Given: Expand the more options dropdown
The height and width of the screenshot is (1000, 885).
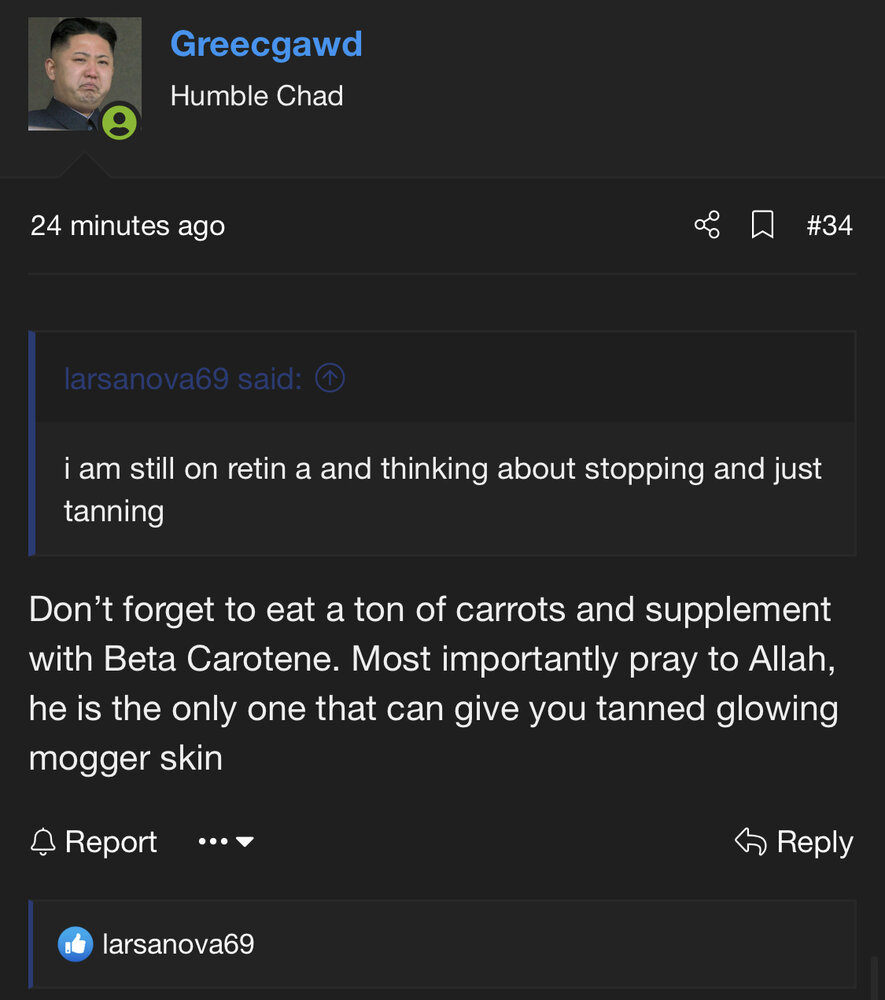Looking at the screenshot, I should pos(226,842).
